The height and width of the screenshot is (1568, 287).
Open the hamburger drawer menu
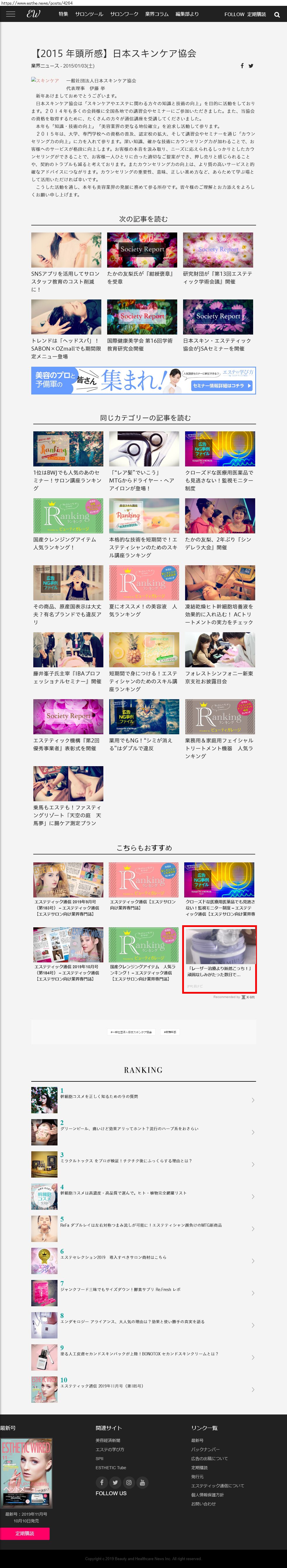10,14
